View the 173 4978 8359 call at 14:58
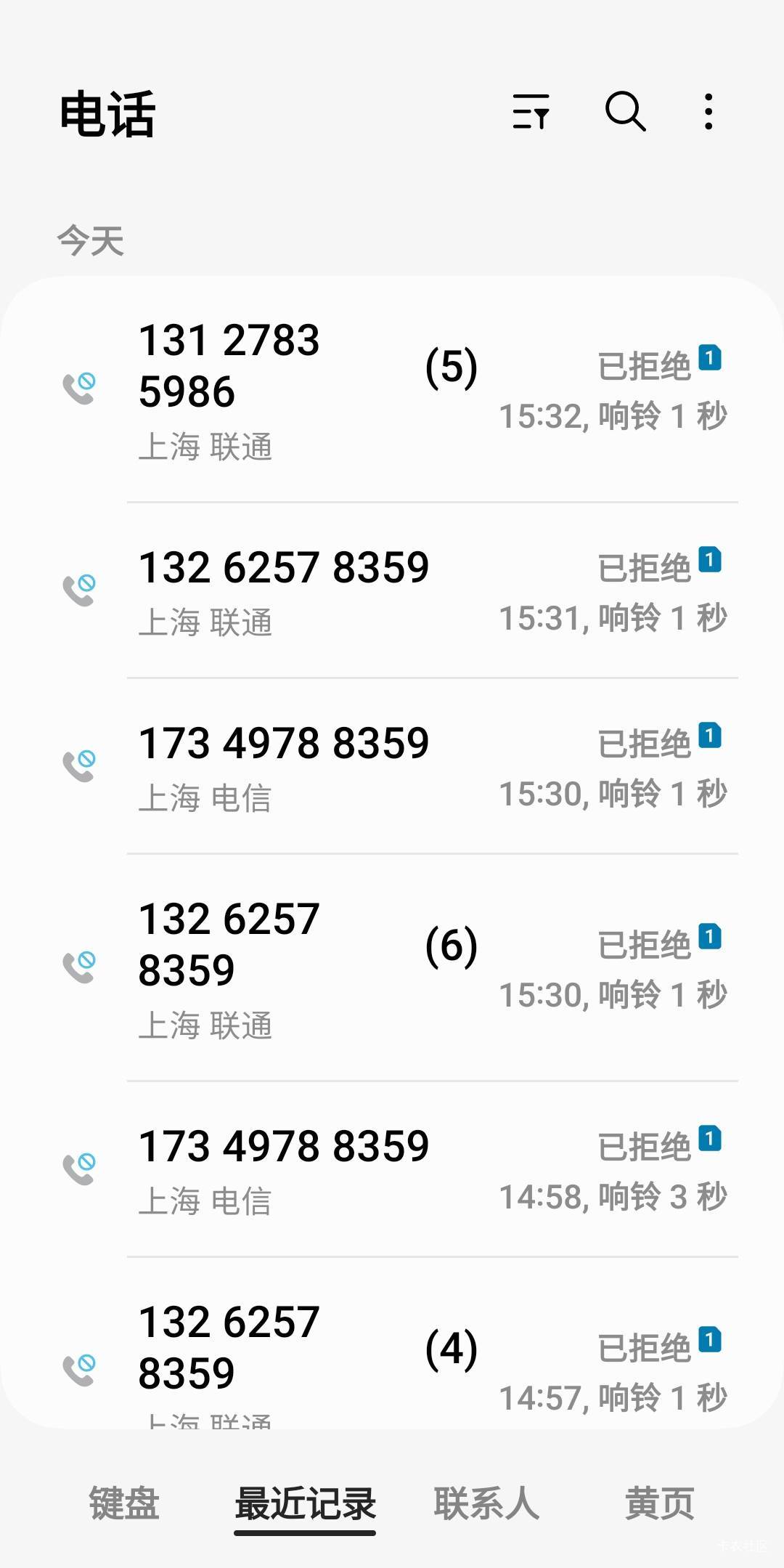 click(392, 1169)
